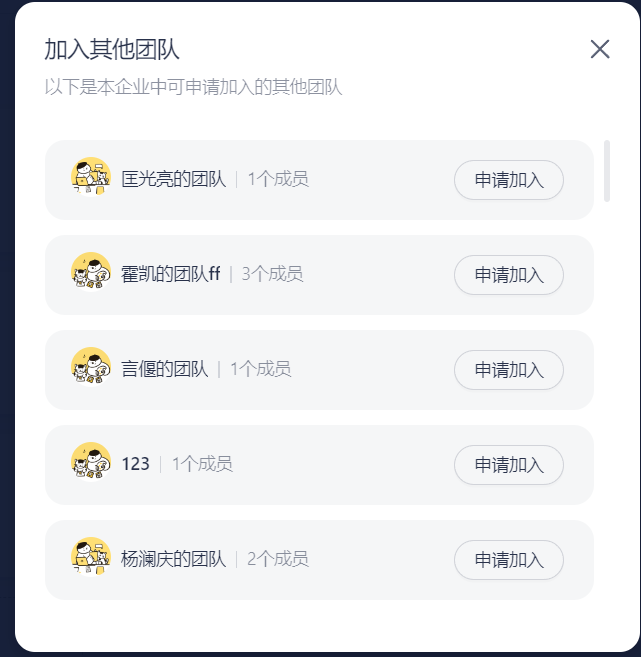Request to join 言偃的团队

(508, 370)
